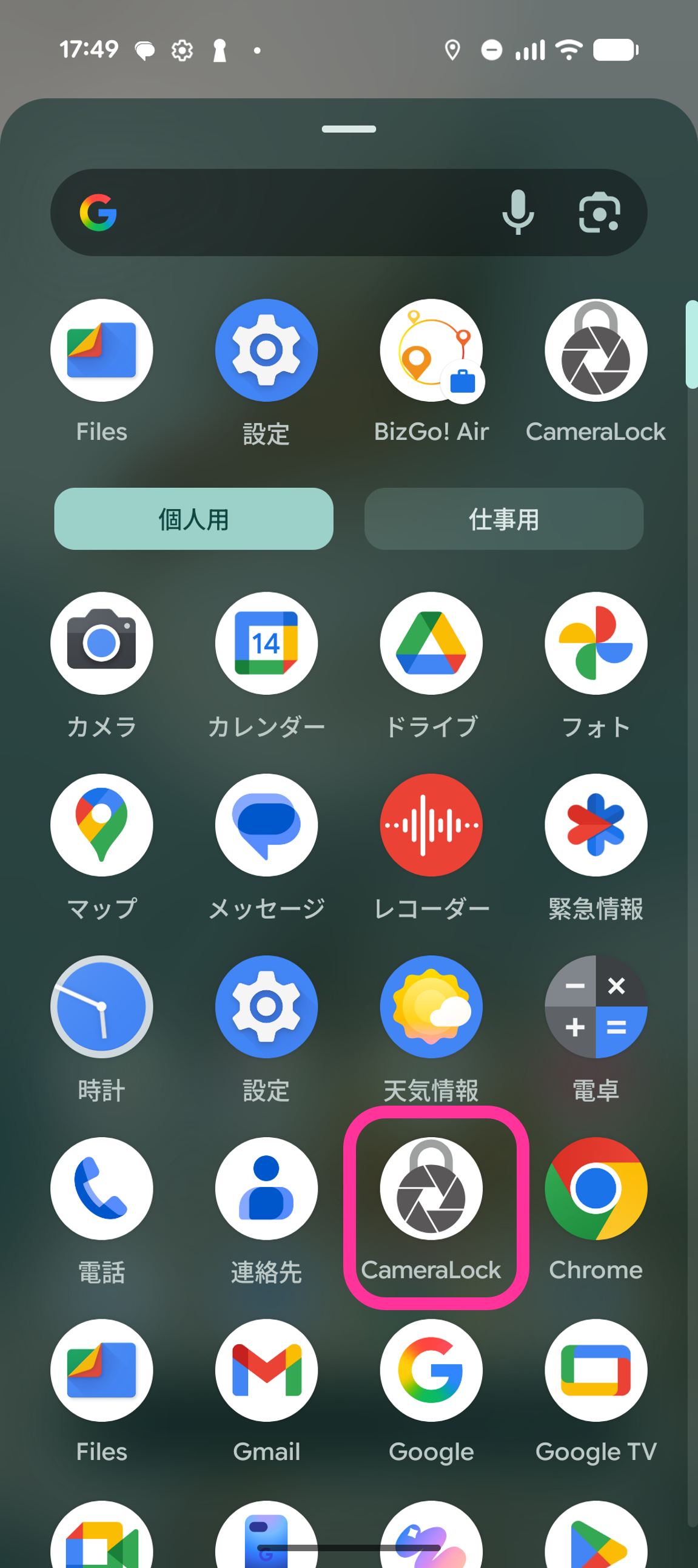
Task: Open カレンダー app
Action: (x=266, y=643)
